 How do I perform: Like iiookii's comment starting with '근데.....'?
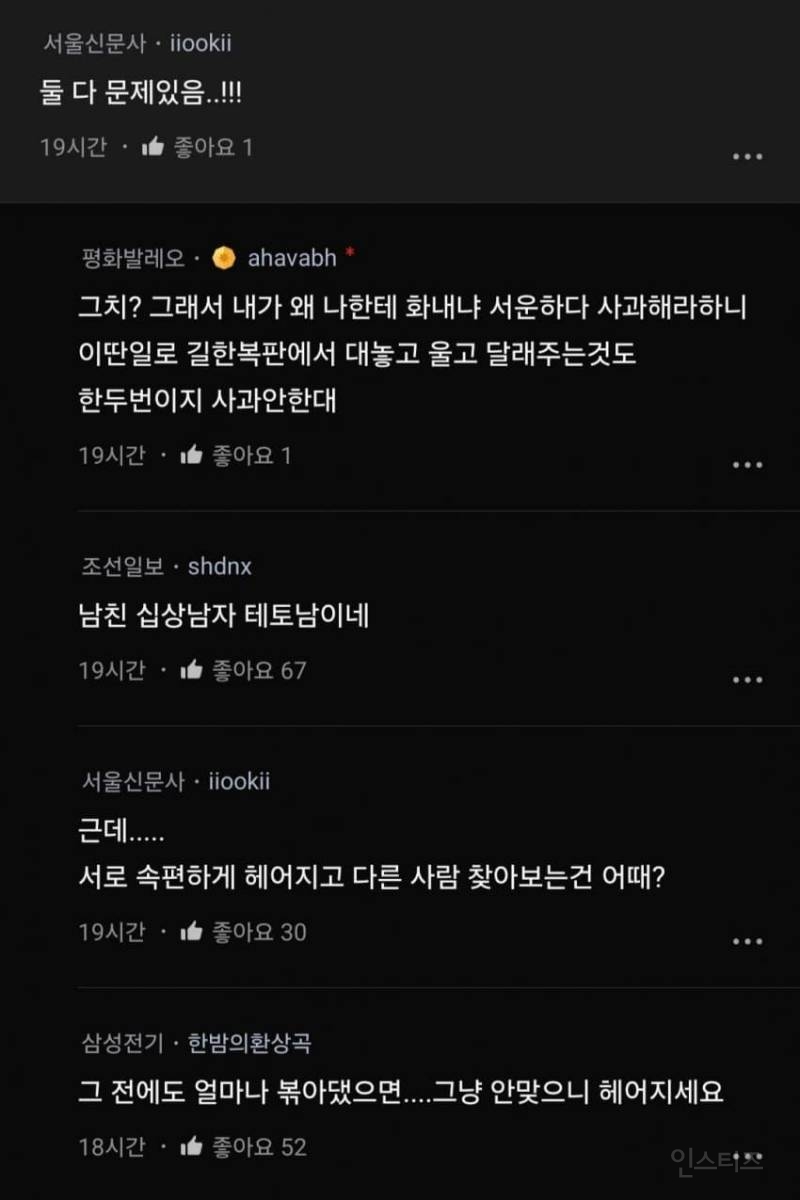click(191, 932)
